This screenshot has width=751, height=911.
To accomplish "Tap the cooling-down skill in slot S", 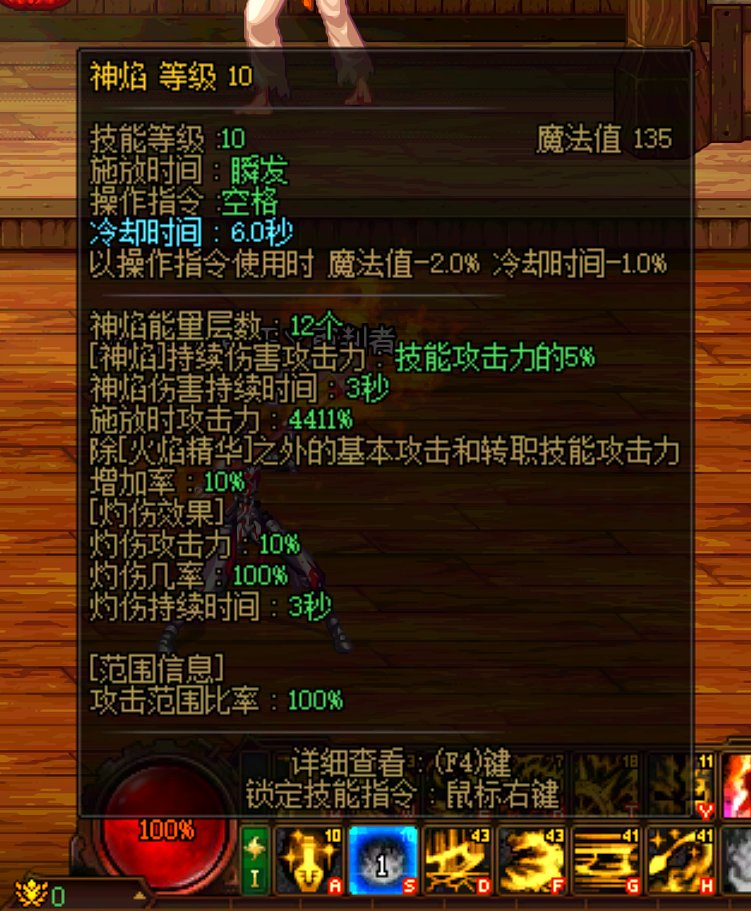I will coord(383,859).
